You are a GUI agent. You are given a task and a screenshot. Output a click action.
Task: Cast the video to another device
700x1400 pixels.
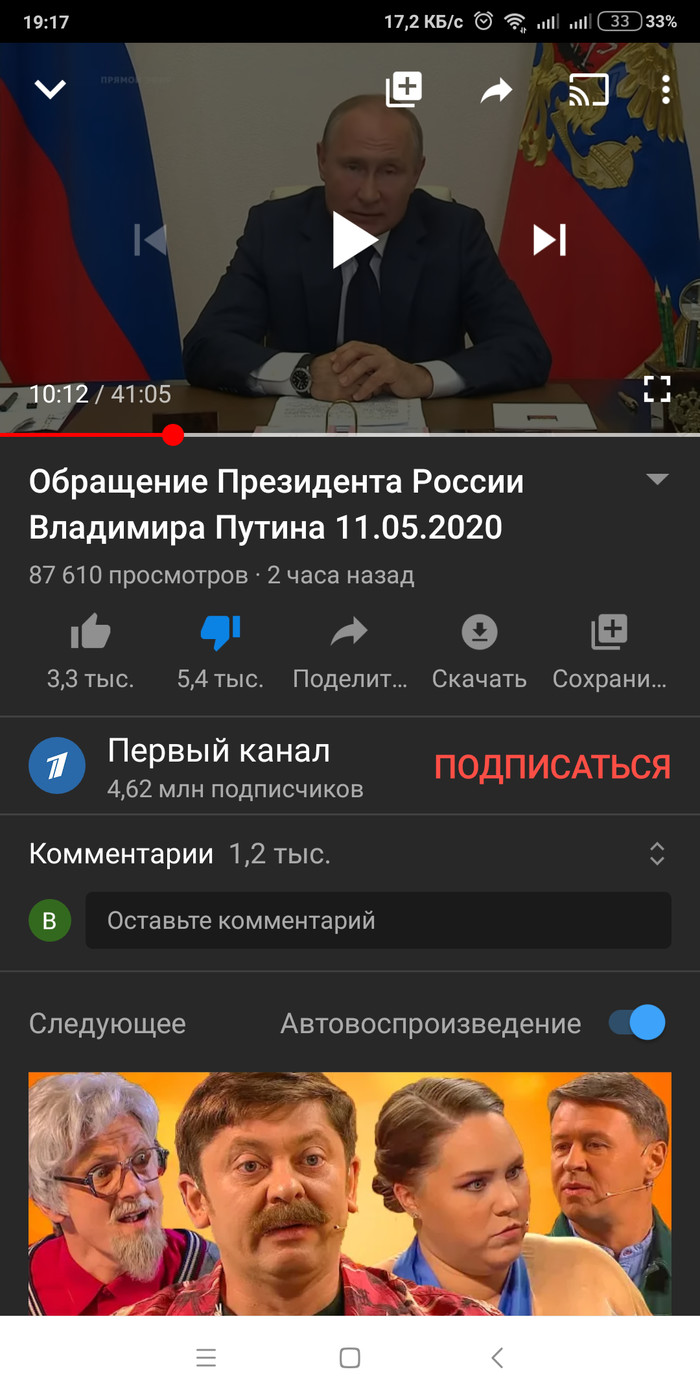coord(589,90)
